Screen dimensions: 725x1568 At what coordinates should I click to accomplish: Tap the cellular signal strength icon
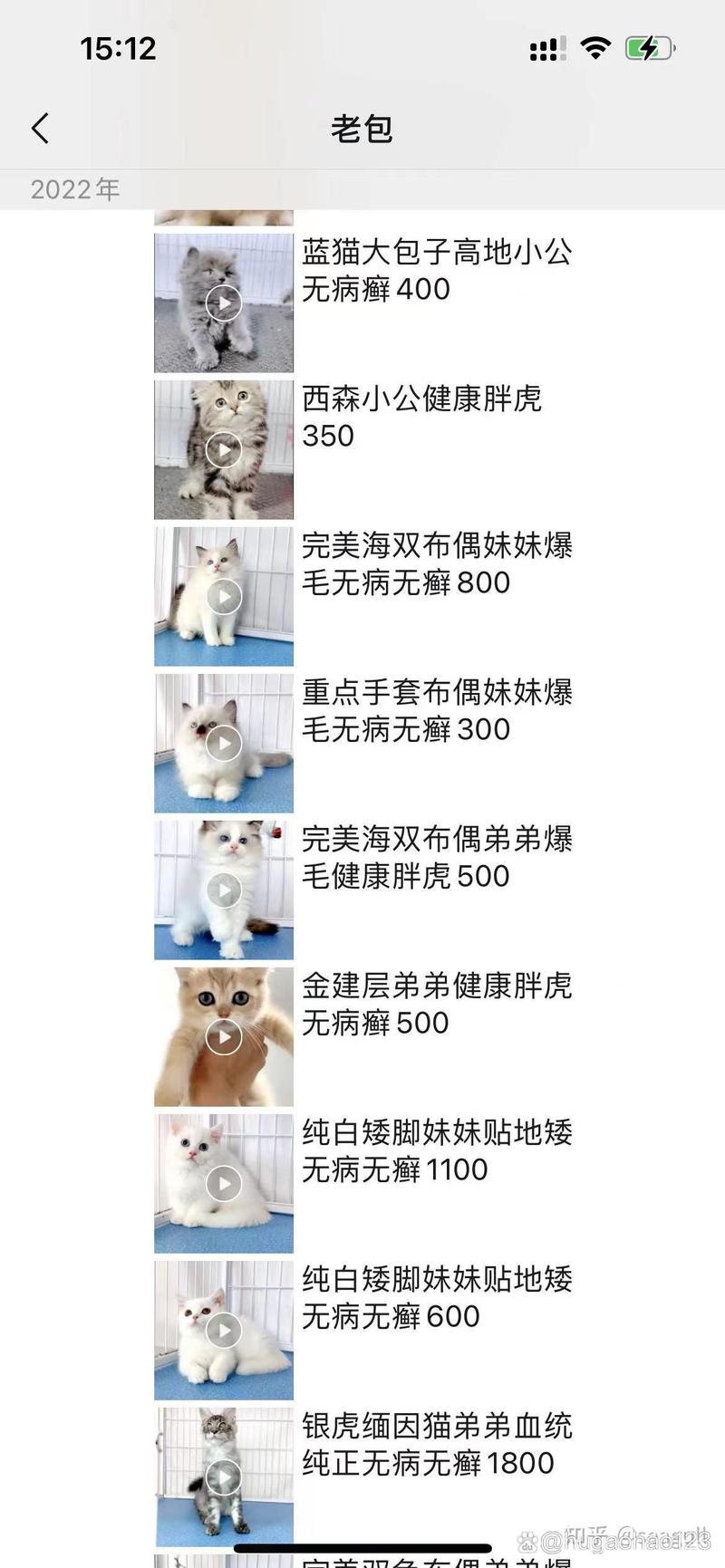point(545,48)
